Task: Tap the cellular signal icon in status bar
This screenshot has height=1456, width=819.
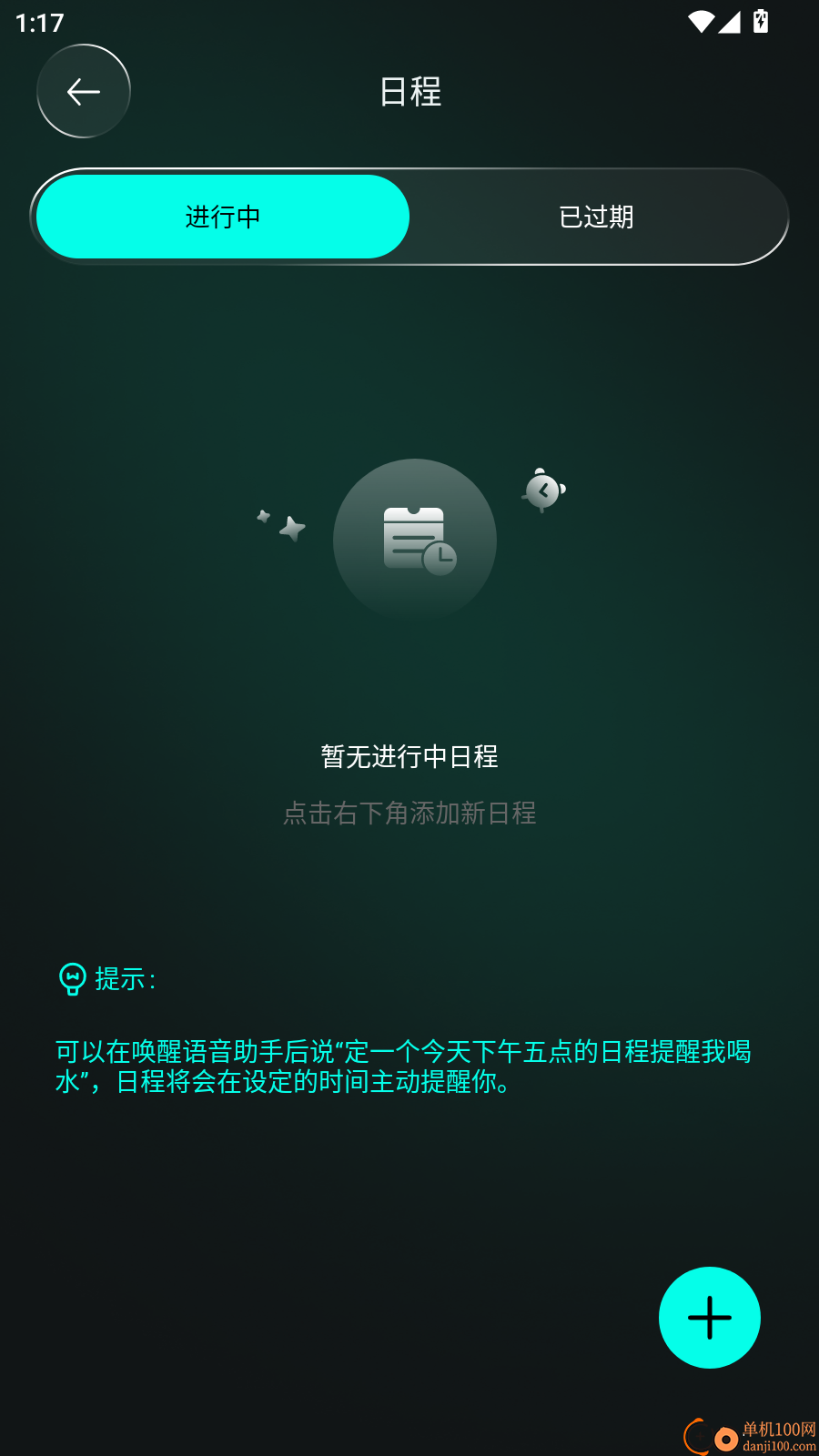Action: point(731,22)
